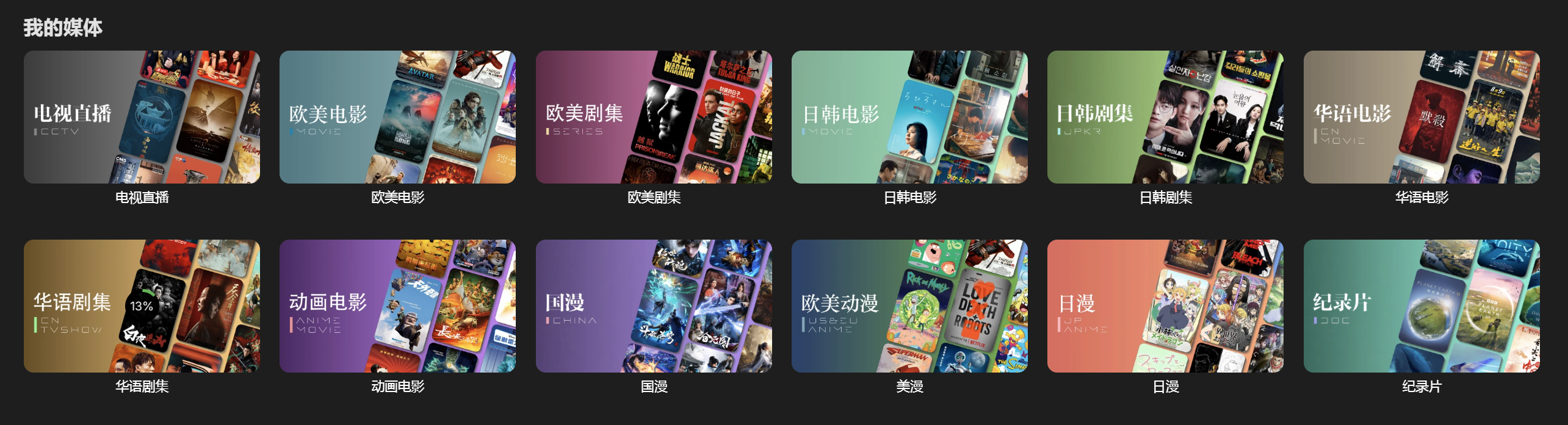Image resolution: width=1568 pixels, height=425 pixels.
Task: Open the 电视直播 library
Action: 142,117
